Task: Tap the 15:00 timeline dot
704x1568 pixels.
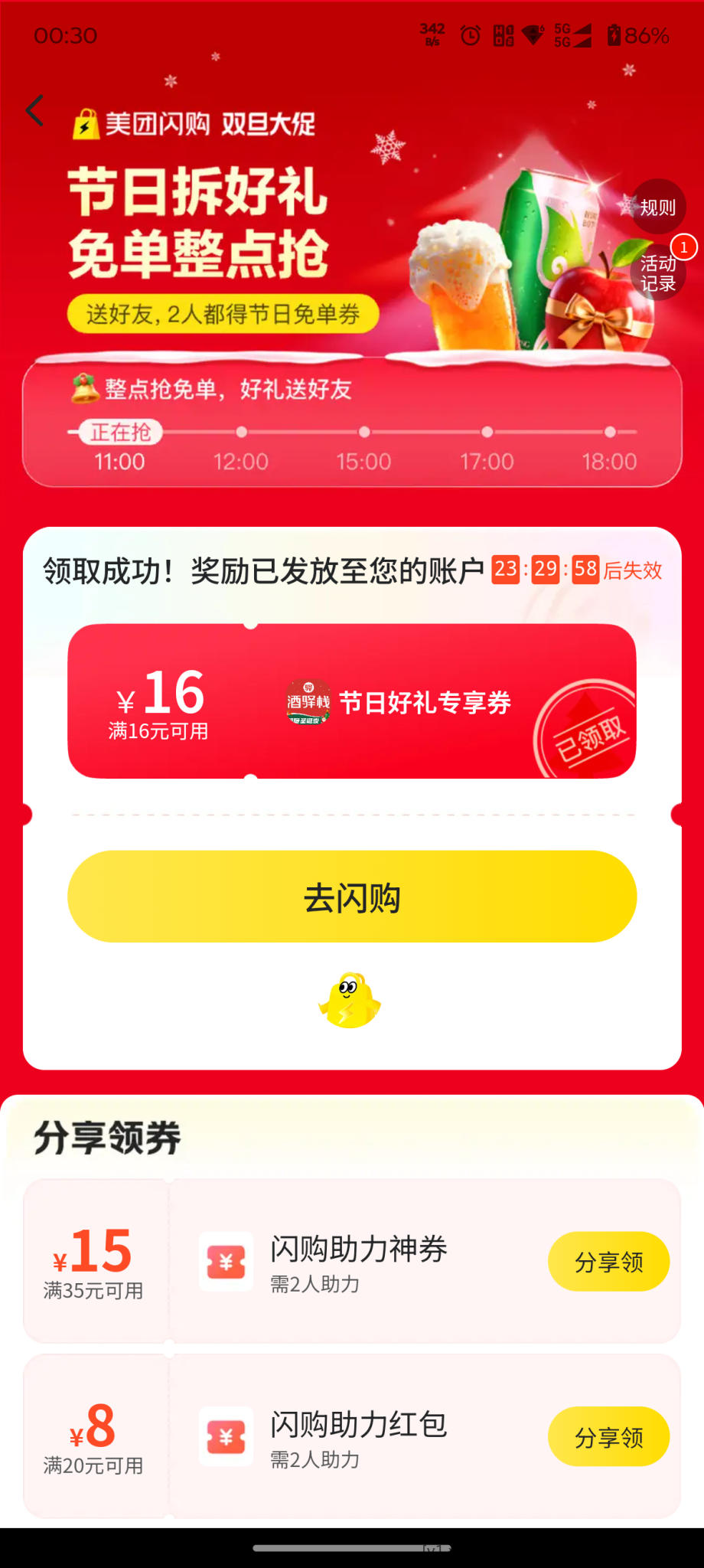Action: tap(363, 433)
